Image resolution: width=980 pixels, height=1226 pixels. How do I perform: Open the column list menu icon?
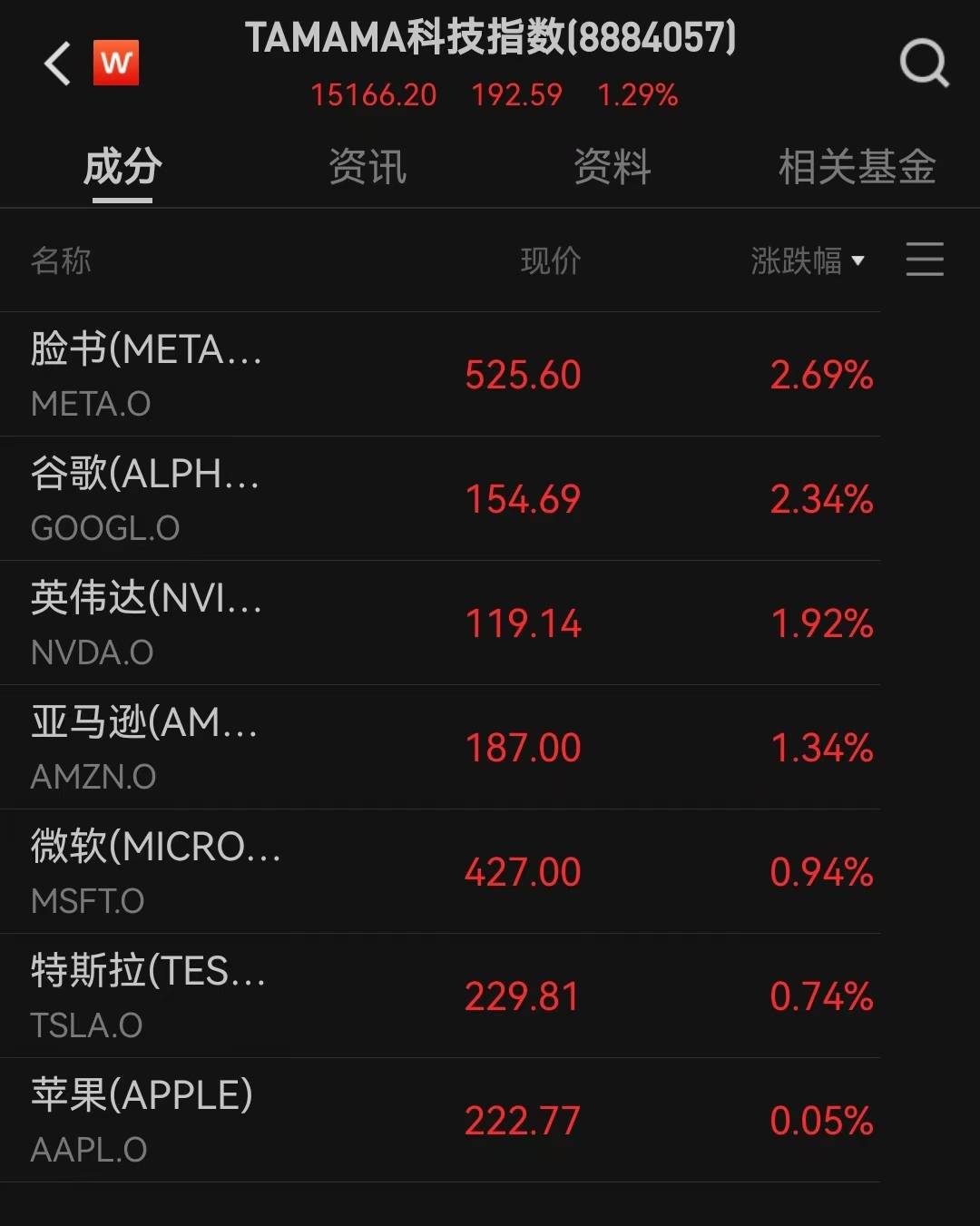click(925, 260)
